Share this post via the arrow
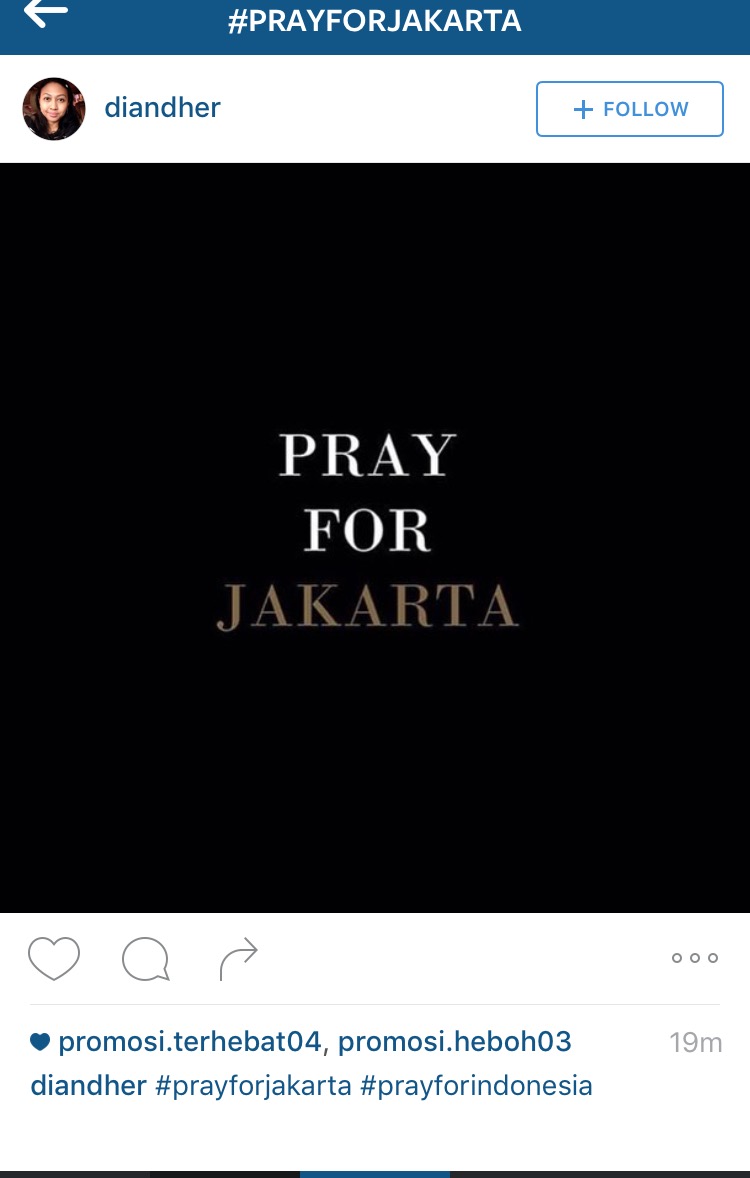 (x=238, y=959)
